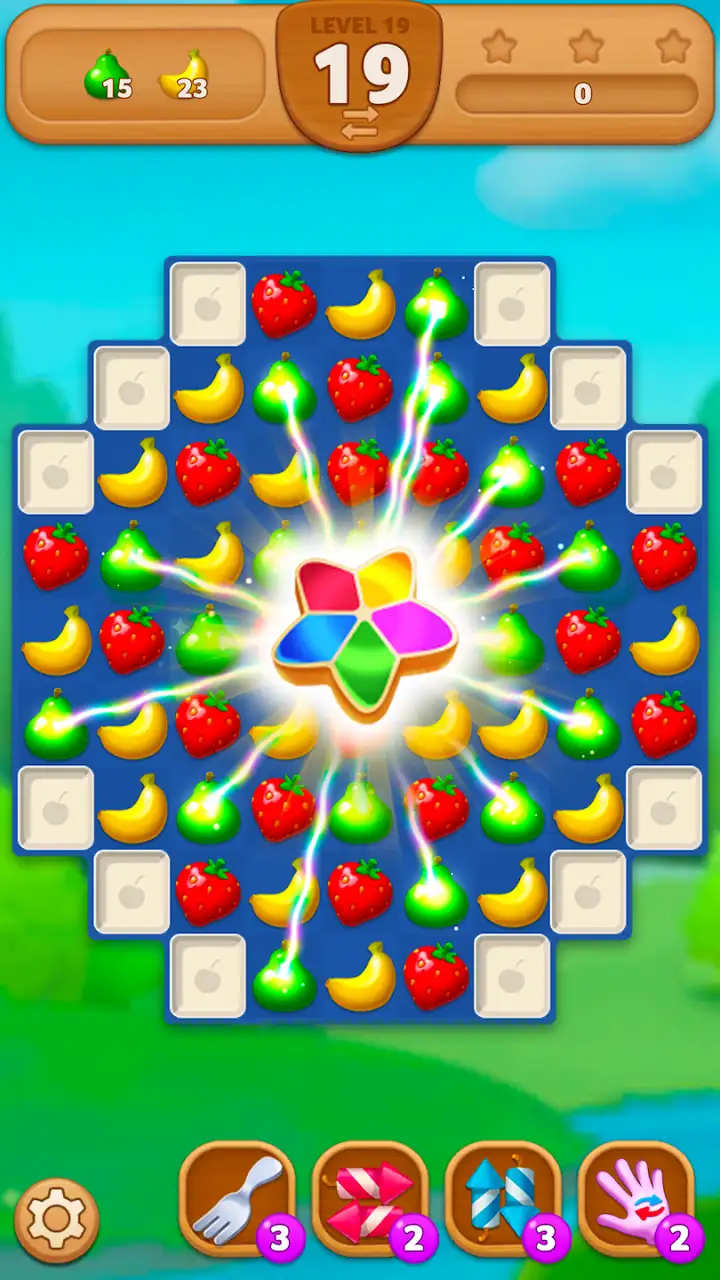
Task: Choose the glove swap booster
Action: [636, 1199]
